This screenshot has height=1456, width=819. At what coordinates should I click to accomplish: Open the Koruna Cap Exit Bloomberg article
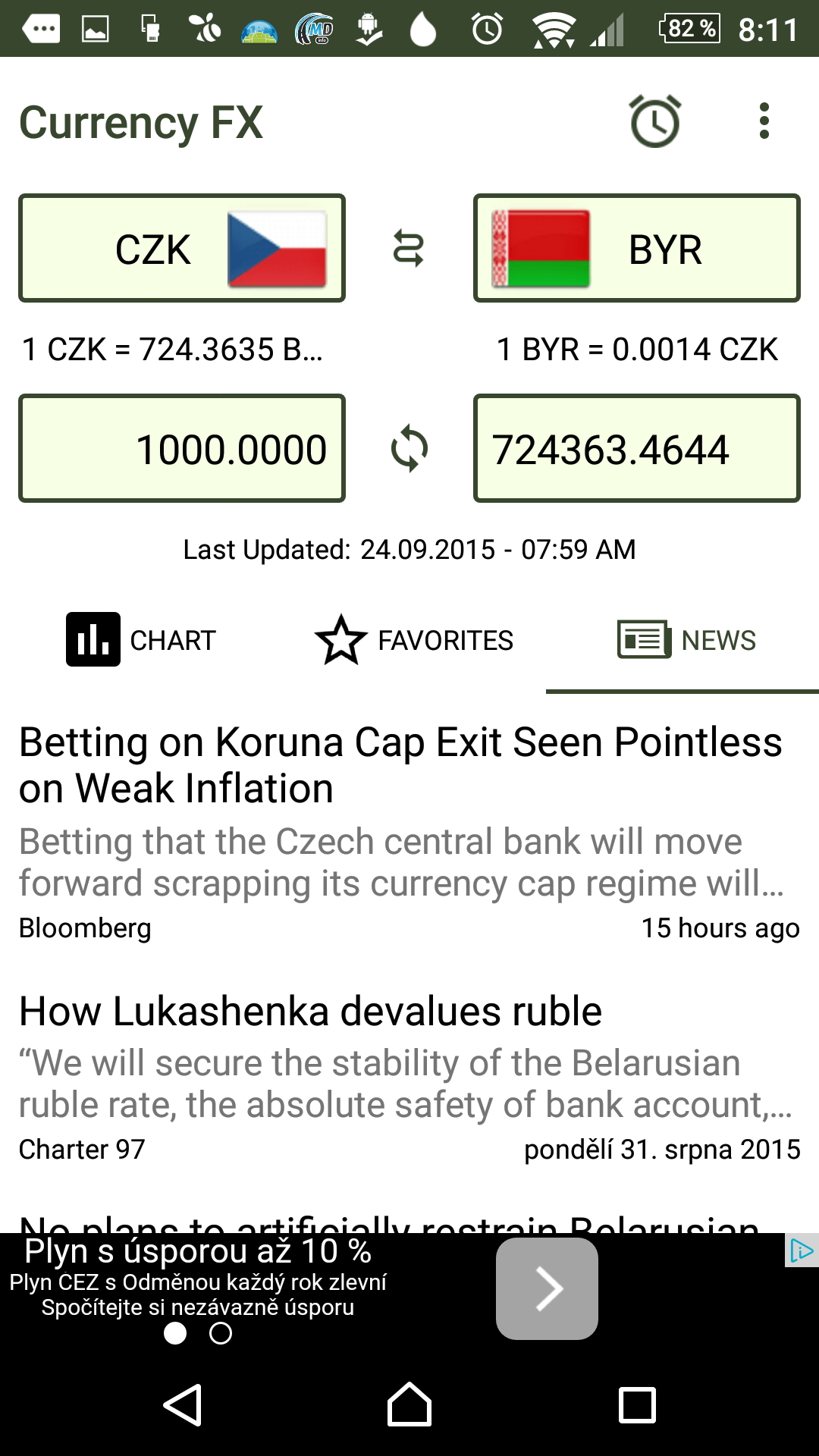pyautogui.click(x=409, y=830)
